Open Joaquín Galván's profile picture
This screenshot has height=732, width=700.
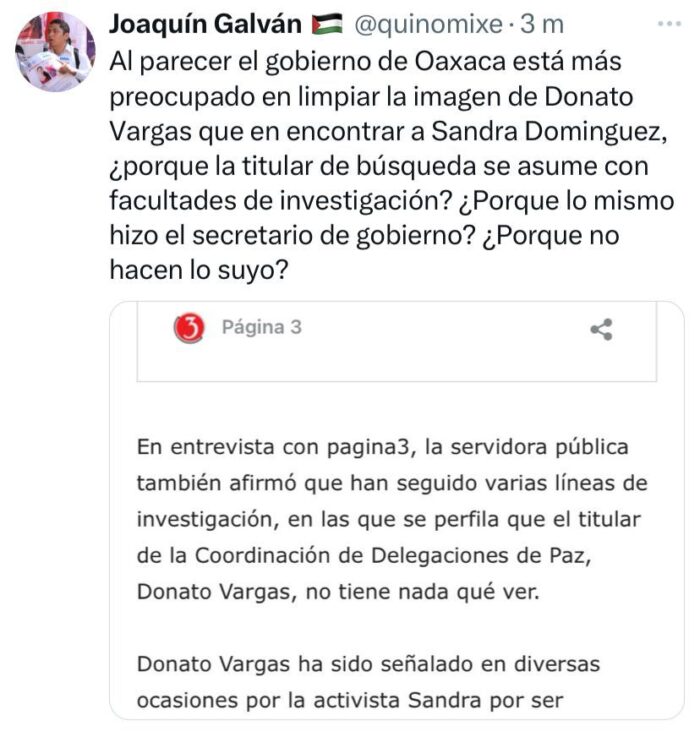pos(55,52)
